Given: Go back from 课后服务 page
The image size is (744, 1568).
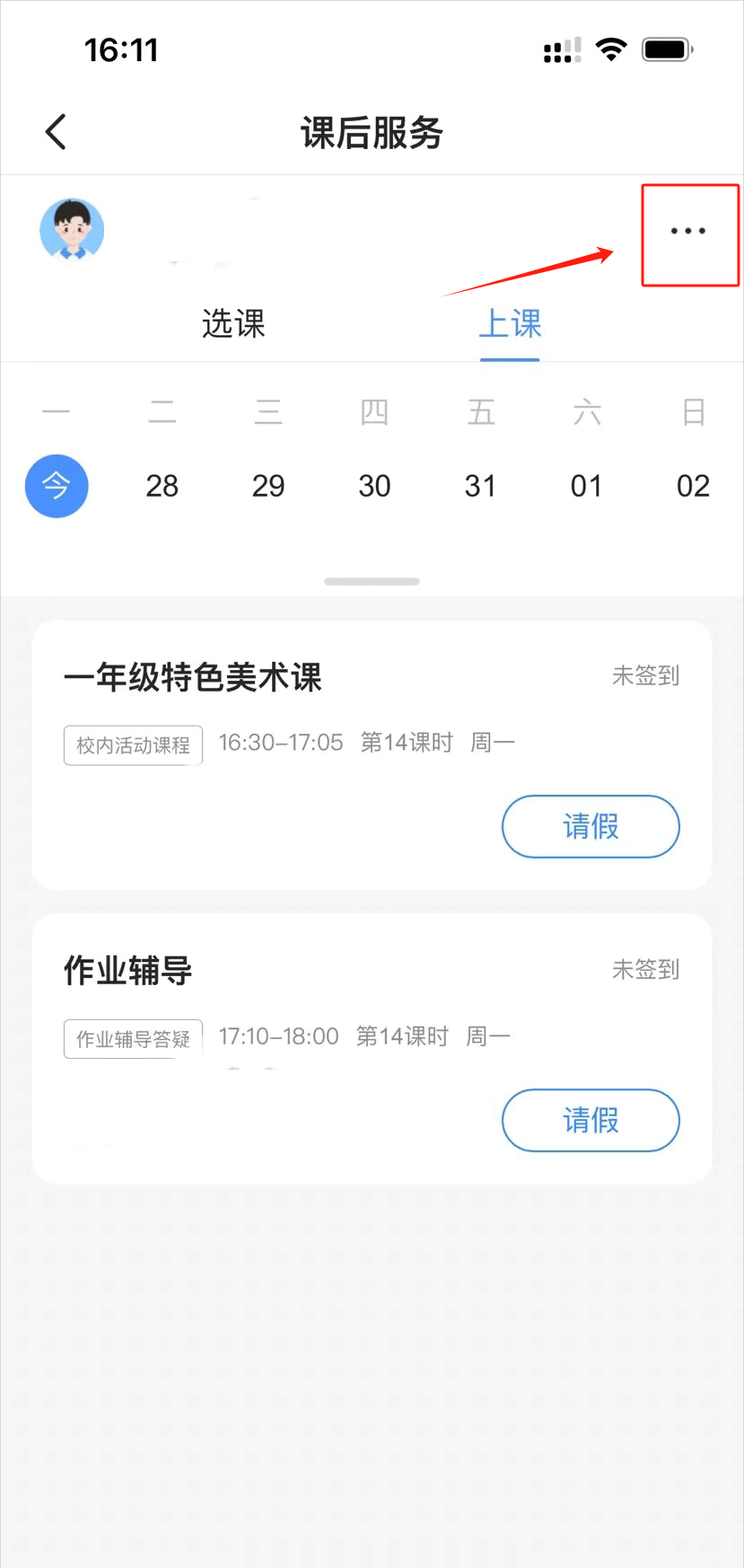Looking at the screenshot, I should pos(56,132).
